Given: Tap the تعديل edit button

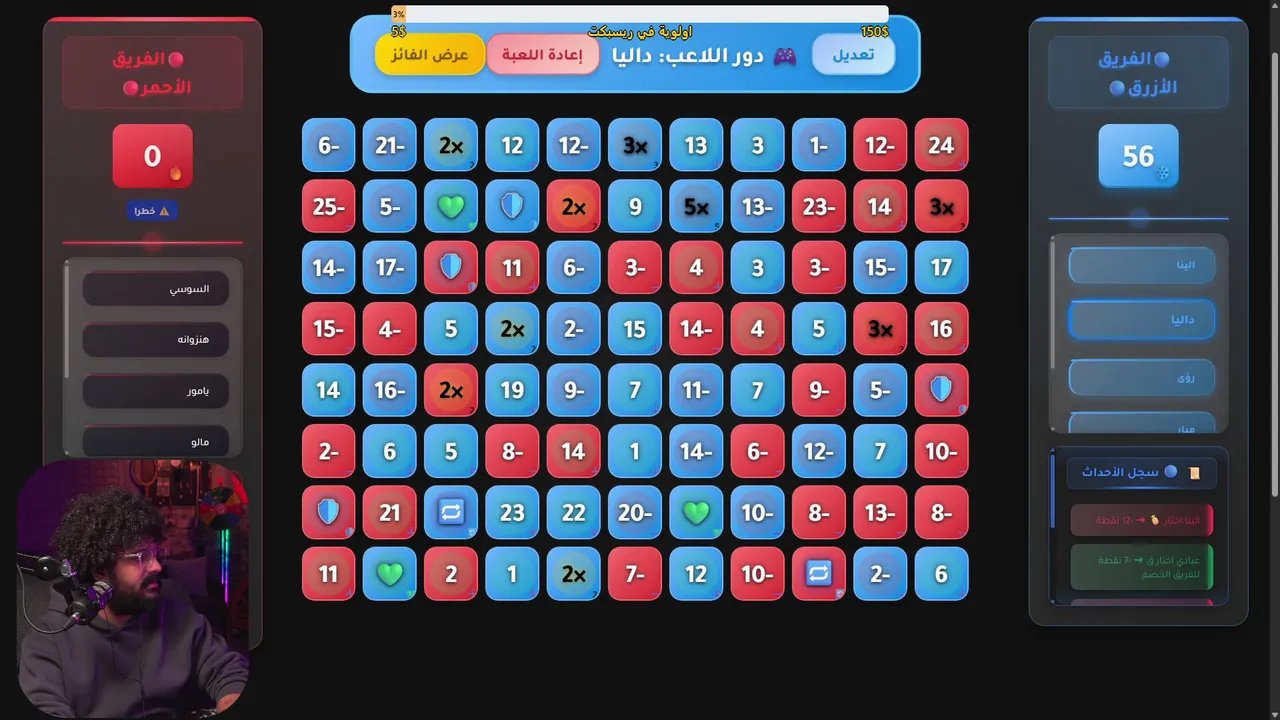Looking at the screenshot, I should (853, 54).
